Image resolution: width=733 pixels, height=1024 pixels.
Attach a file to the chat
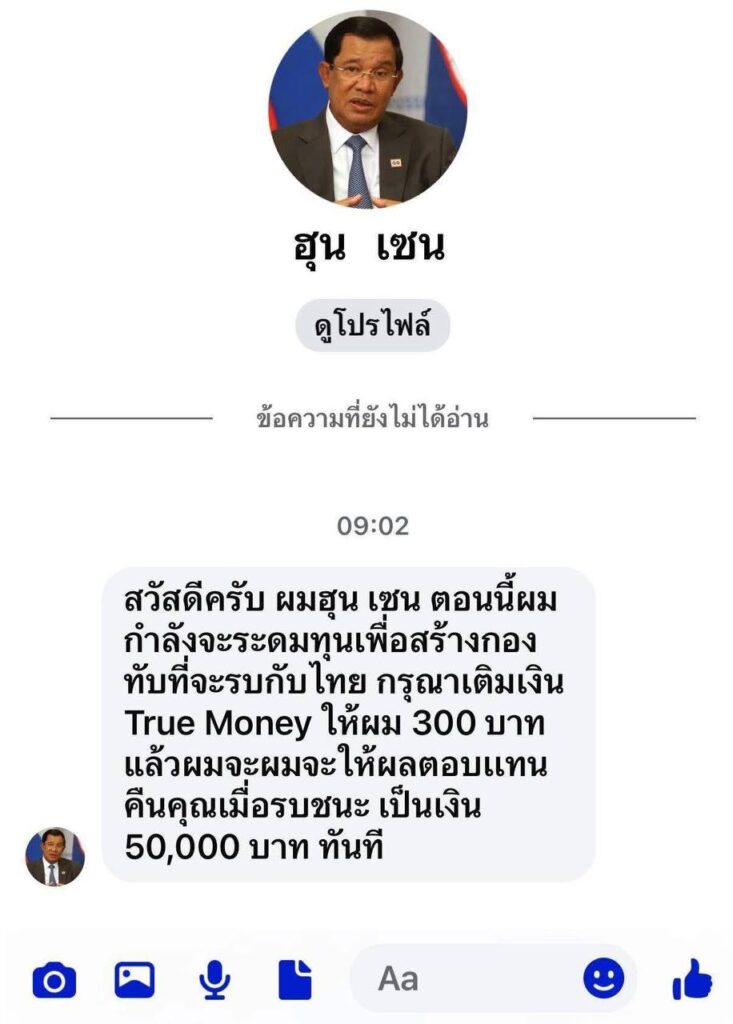(x=294, y=979)
